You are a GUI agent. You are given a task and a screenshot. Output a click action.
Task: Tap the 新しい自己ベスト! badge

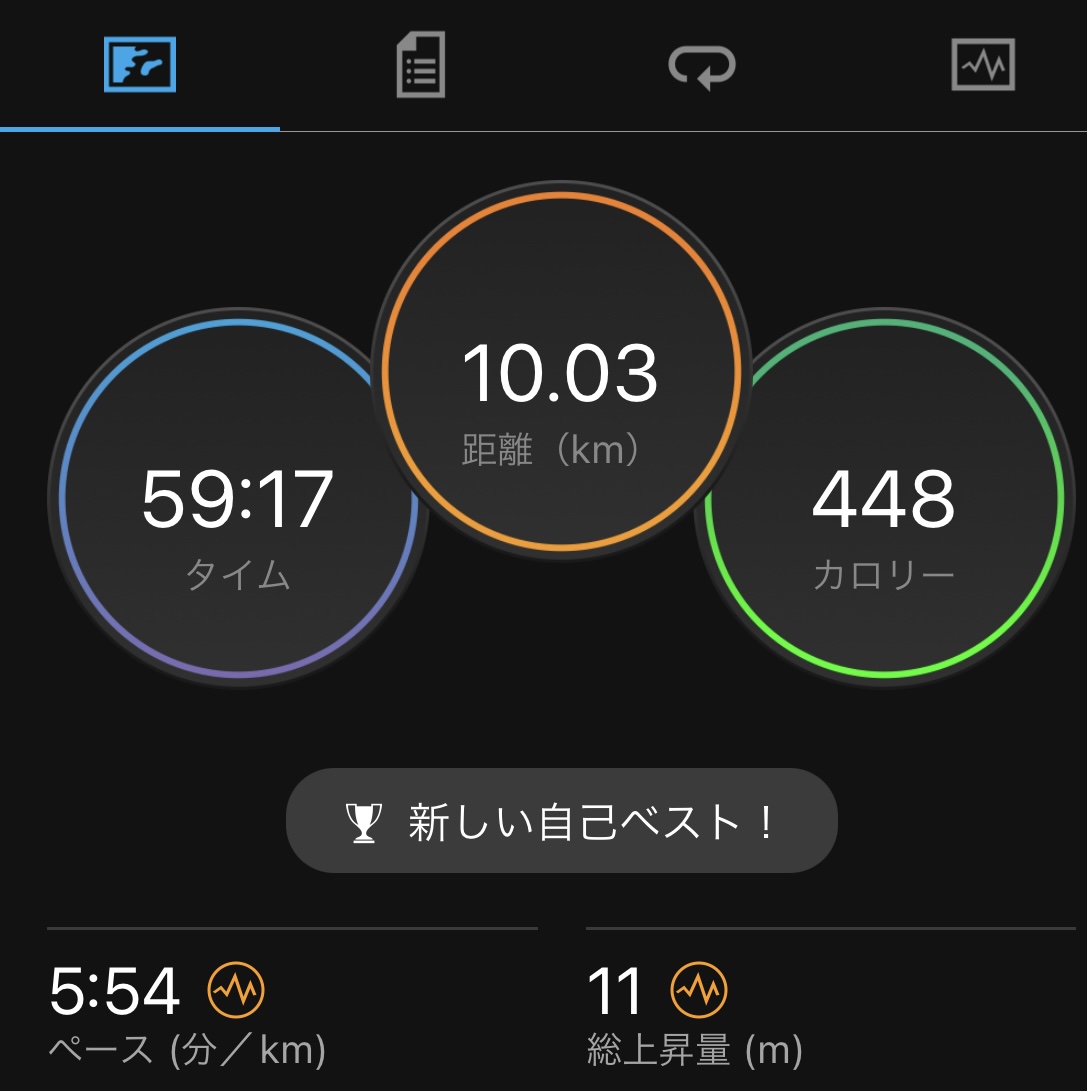[561, 821]
